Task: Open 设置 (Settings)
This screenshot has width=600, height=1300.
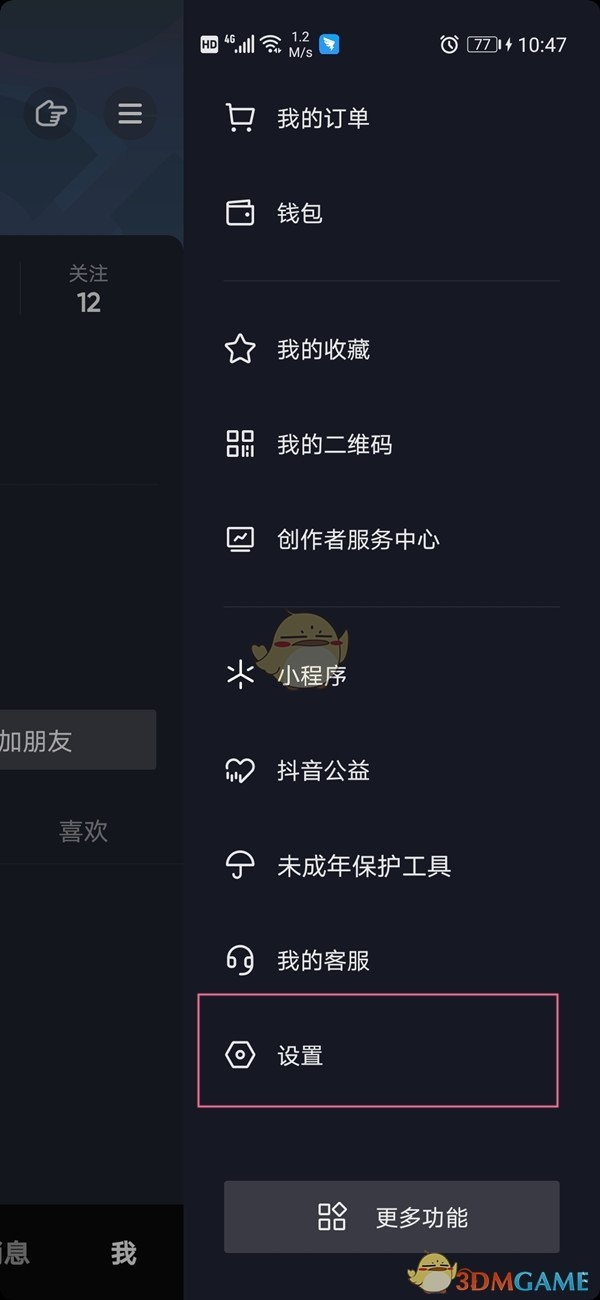Action: click(300, 1055)
